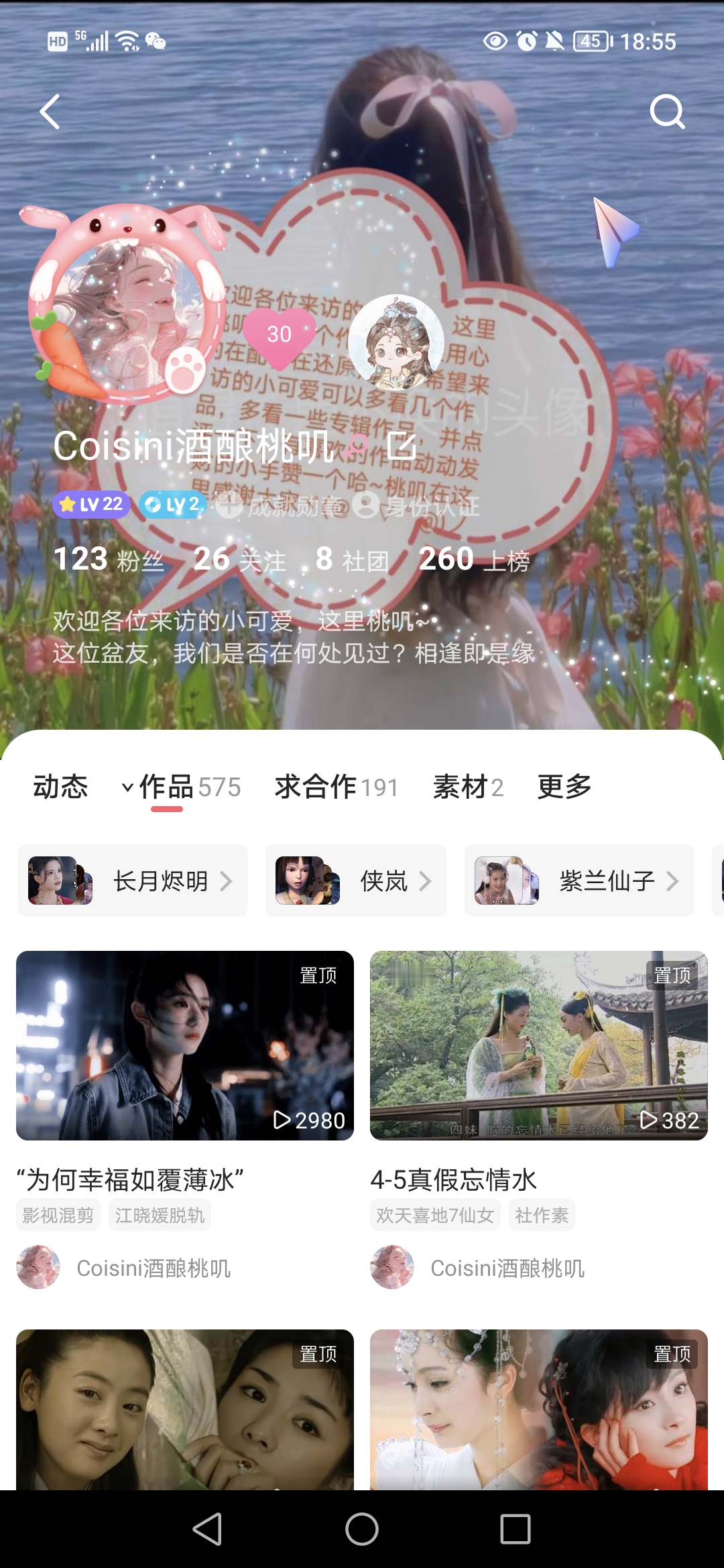Open the 长月烬明 collection arrow

[x=226, y=881]
